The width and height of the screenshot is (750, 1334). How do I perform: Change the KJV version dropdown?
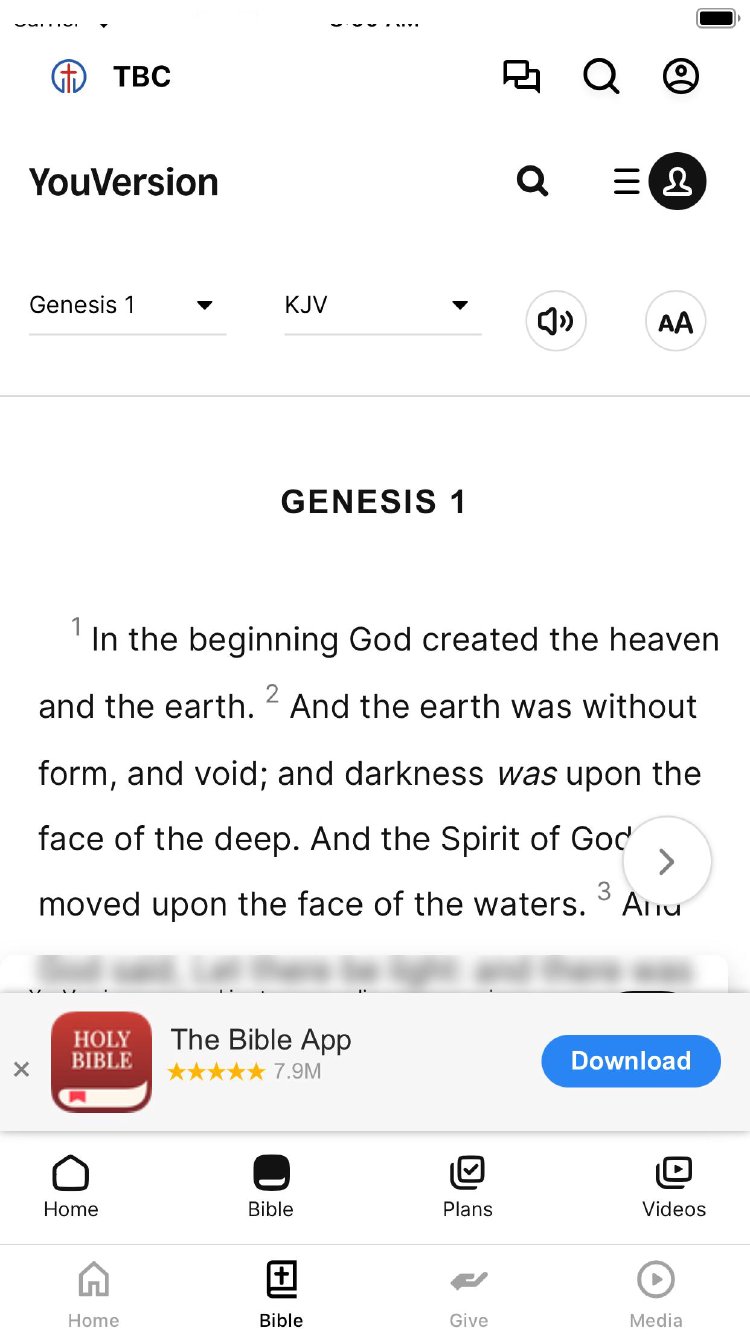point(382,306)
